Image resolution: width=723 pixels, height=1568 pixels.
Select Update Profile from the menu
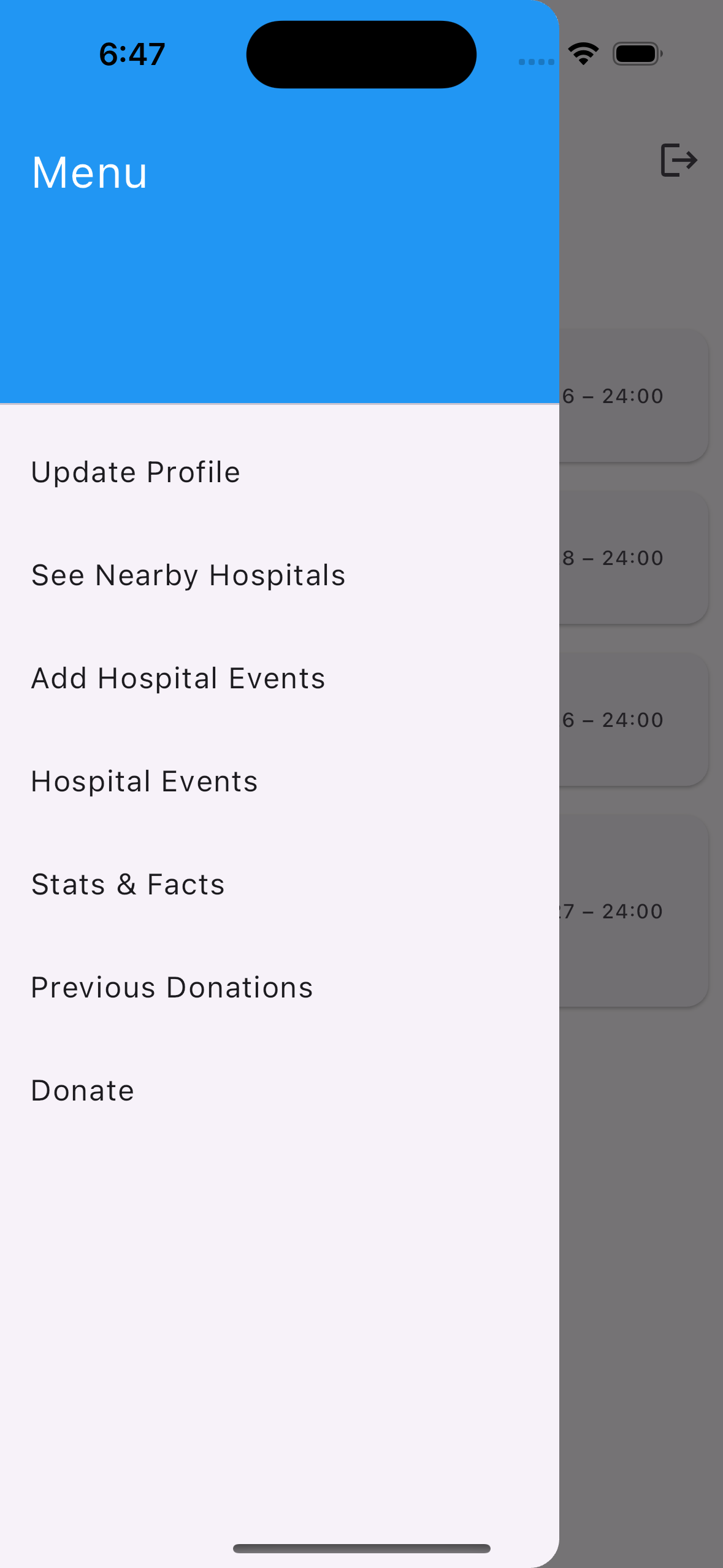(136, 472)
